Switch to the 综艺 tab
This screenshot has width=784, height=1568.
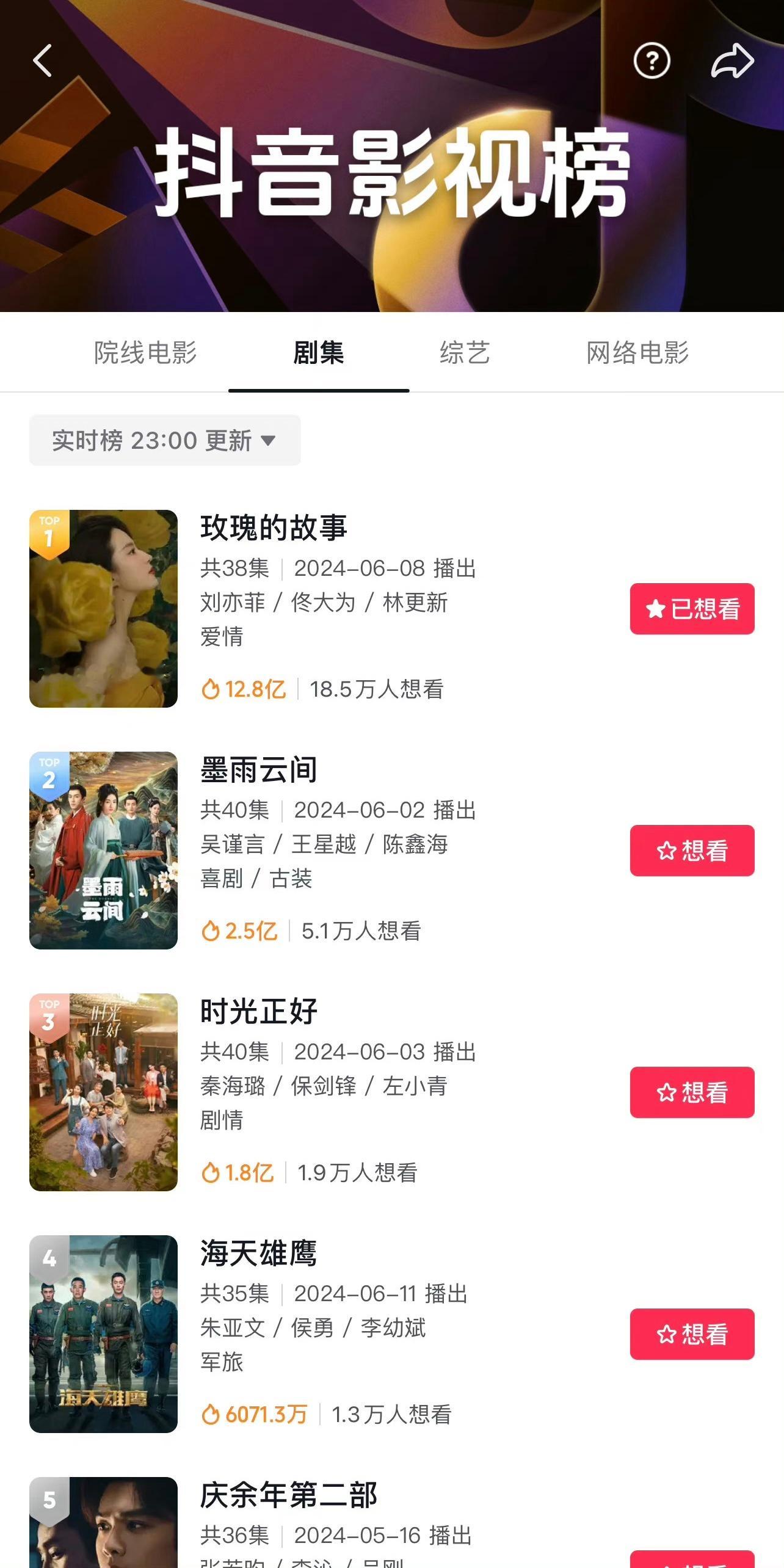pos(465,353)
